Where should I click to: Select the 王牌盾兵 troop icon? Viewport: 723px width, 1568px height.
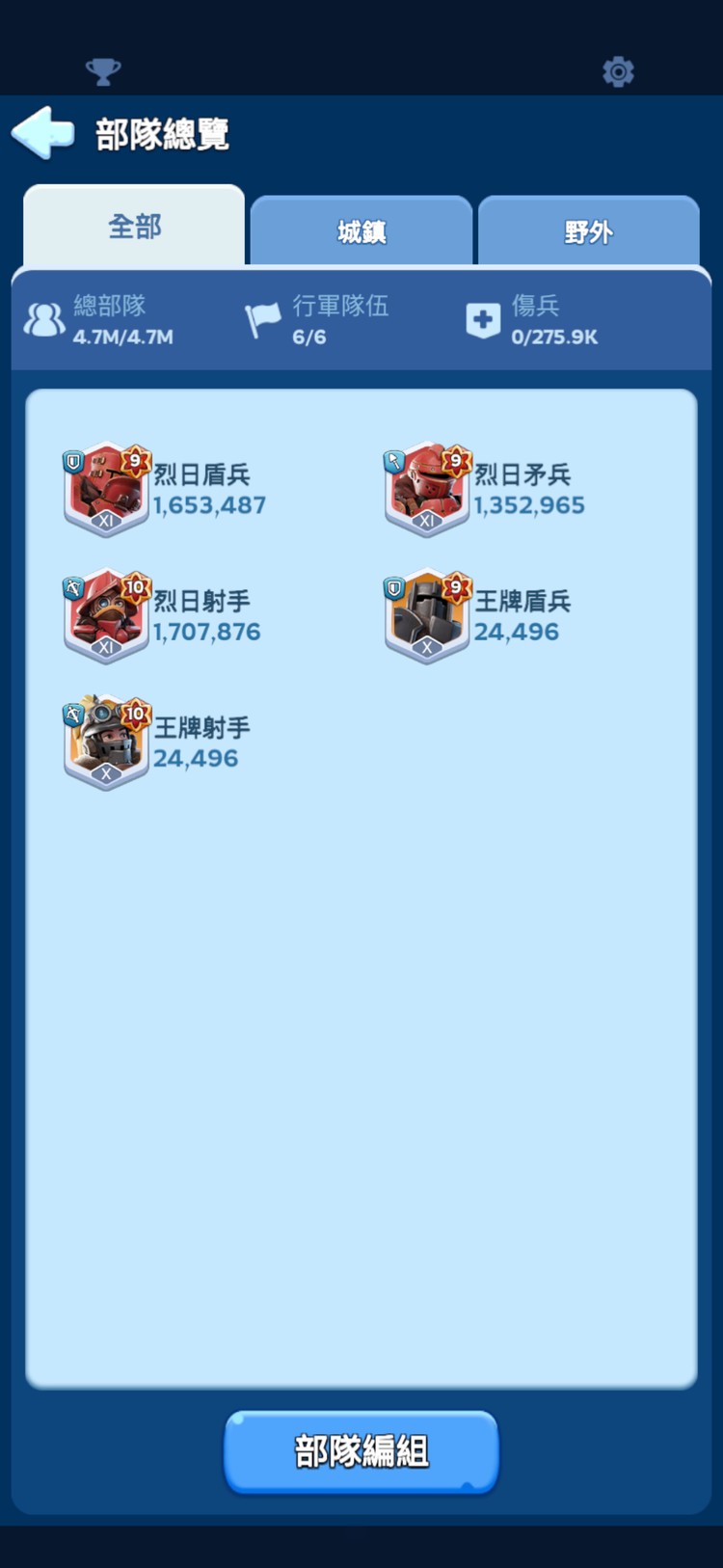tap(426, 615)
